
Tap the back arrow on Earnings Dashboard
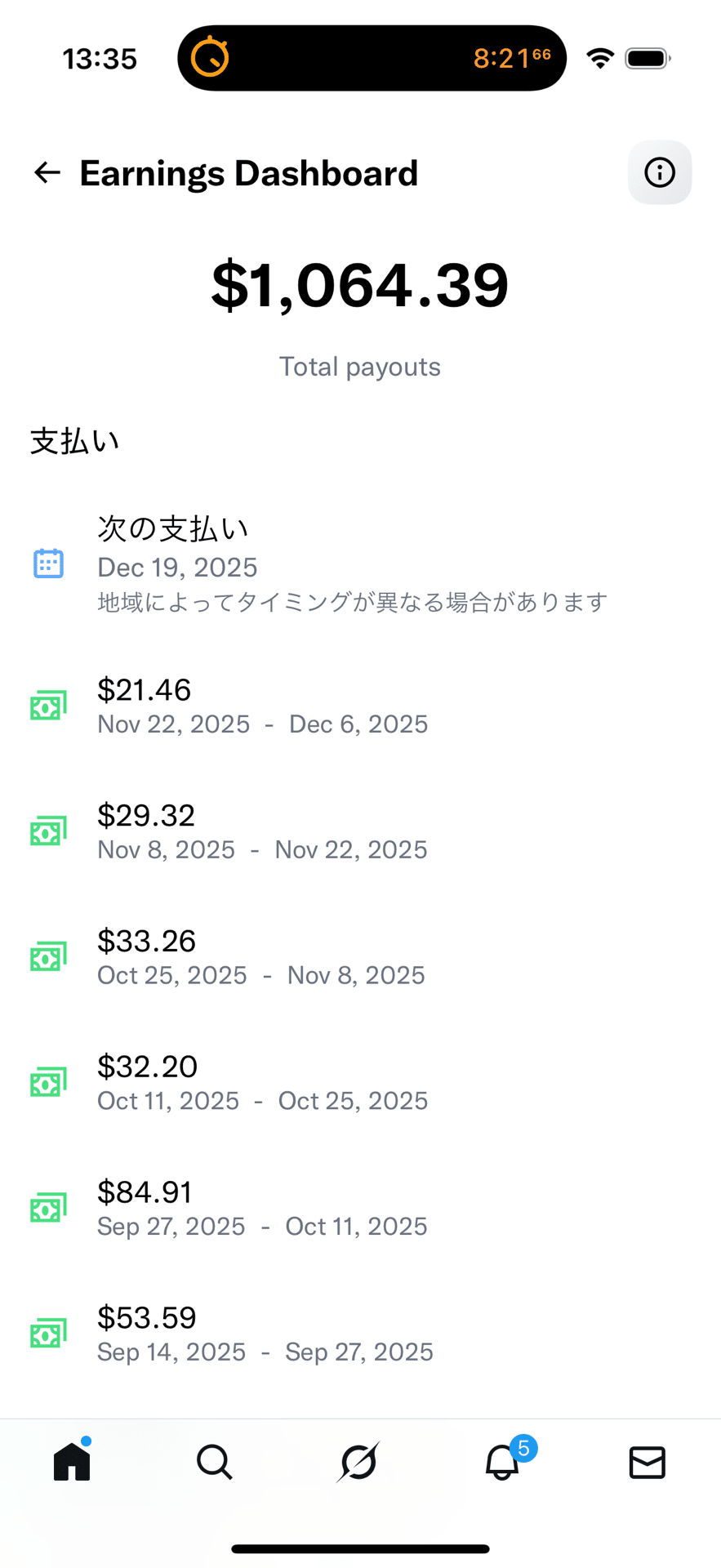[47, 172]
